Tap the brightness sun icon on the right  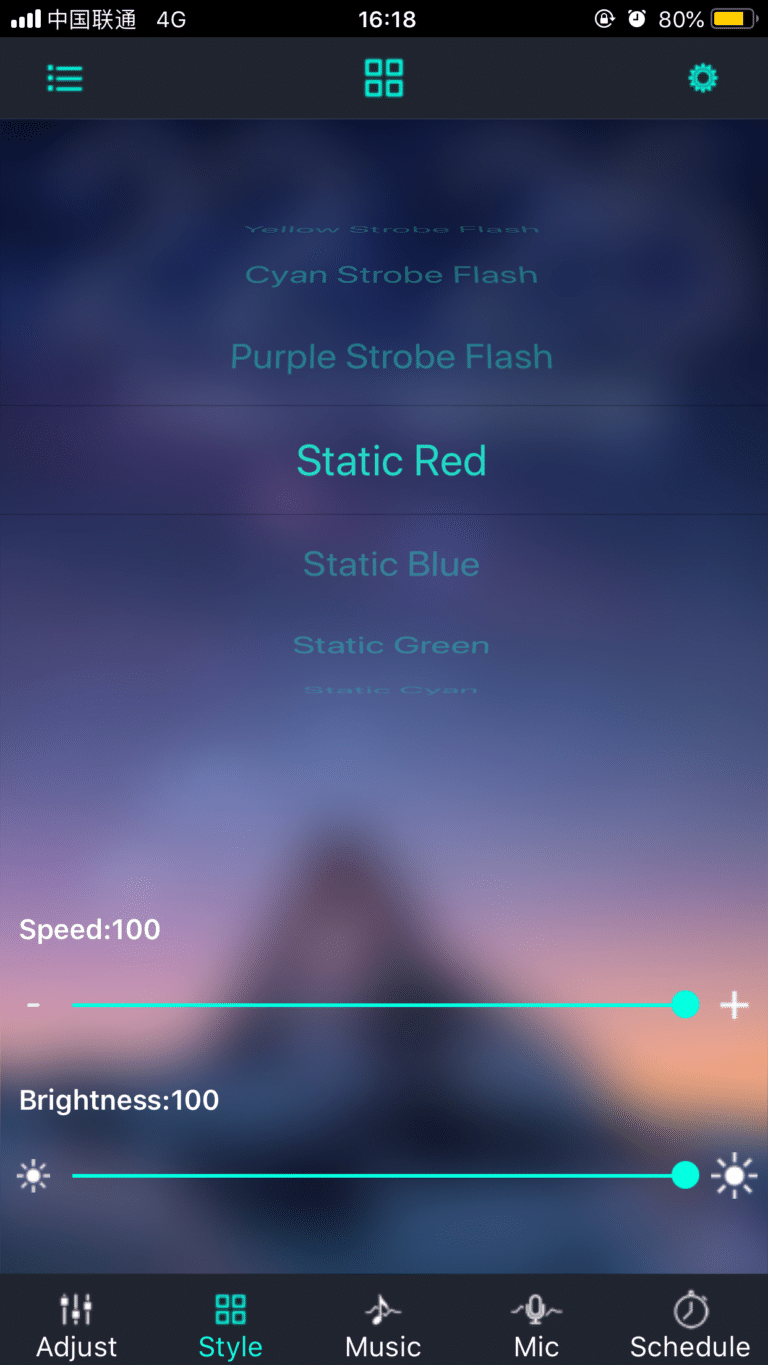click(734, 1175)
